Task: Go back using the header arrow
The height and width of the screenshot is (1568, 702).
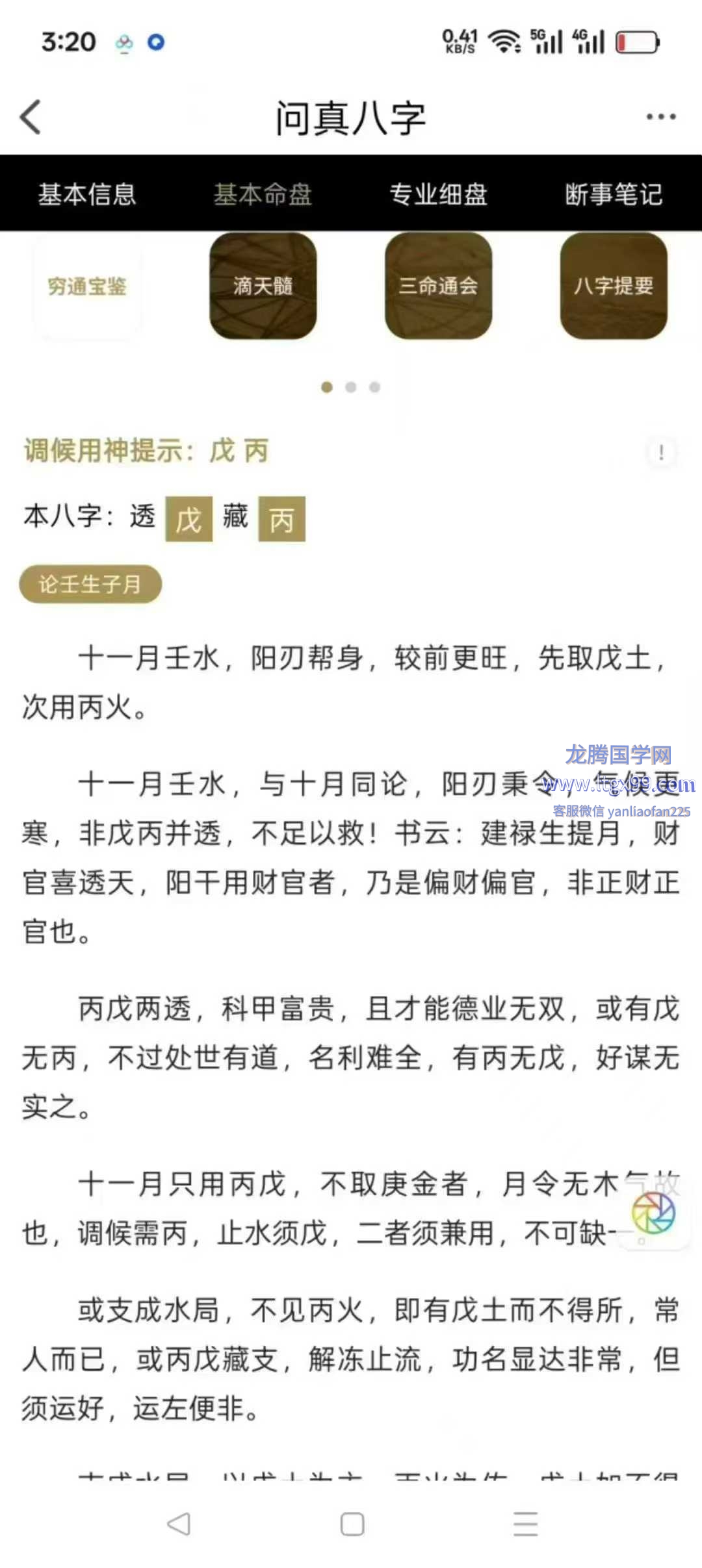Action: (31, 117)
